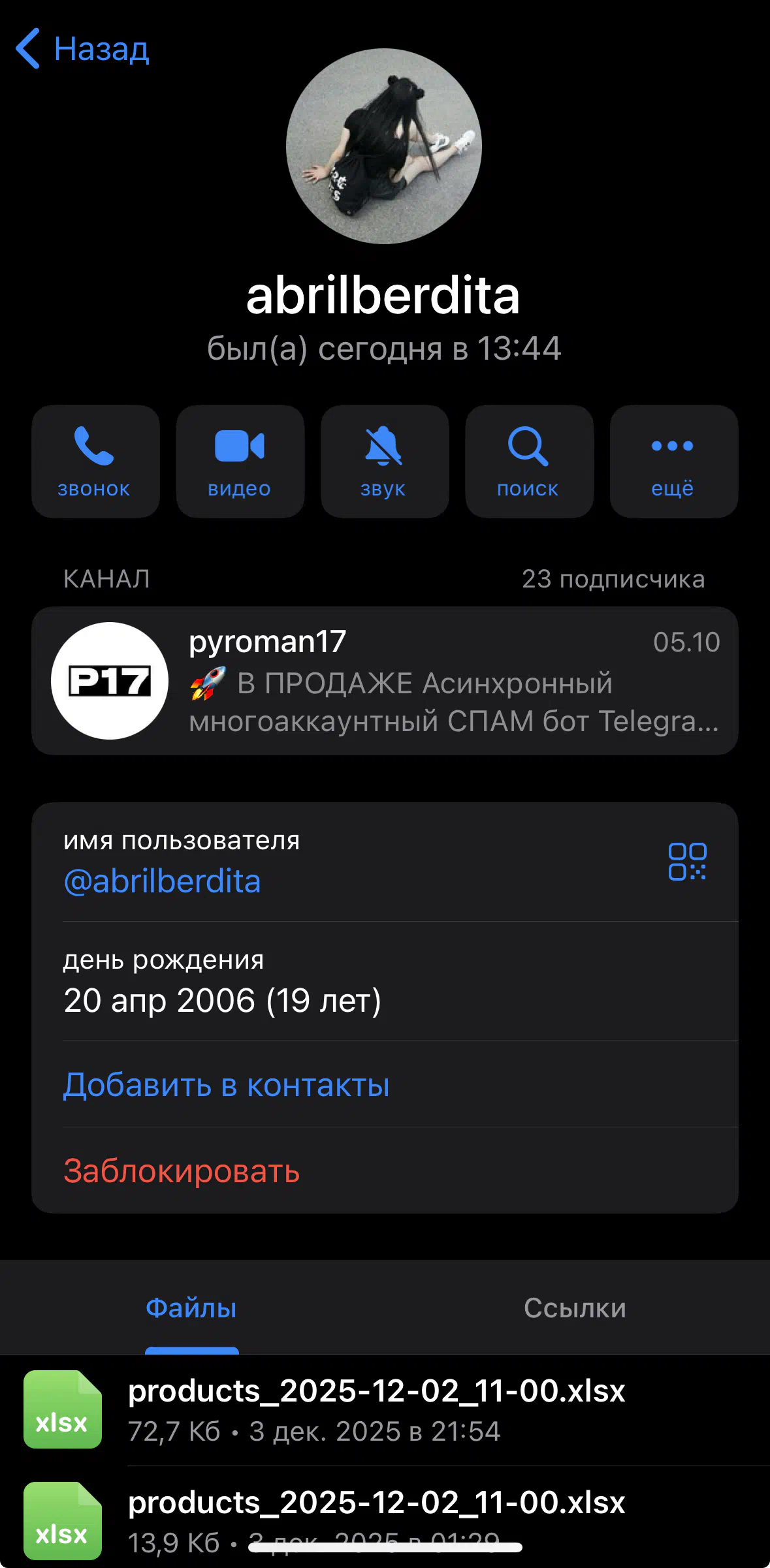Open more options with ещё

coord(673,462)
